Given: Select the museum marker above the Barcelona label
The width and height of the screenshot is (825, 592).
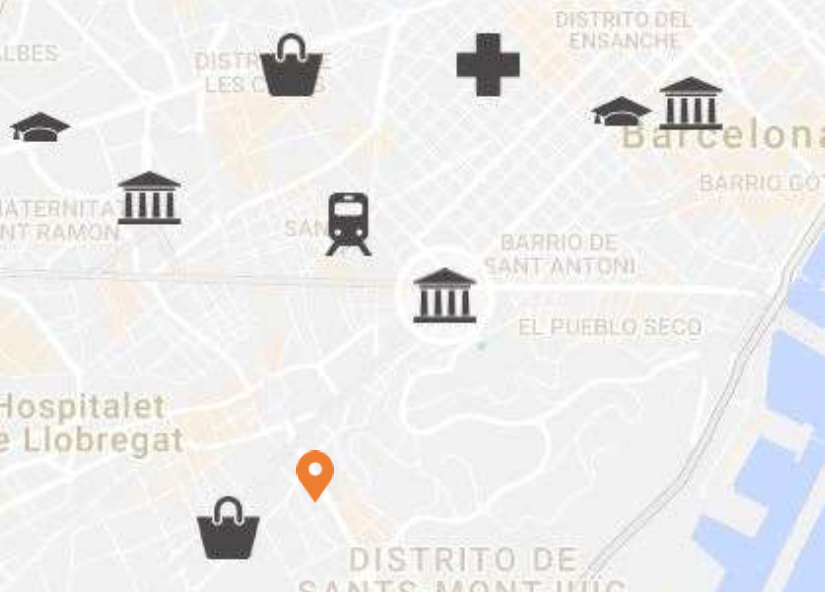Looking at the screenshot, I should (x=691, y=103).
